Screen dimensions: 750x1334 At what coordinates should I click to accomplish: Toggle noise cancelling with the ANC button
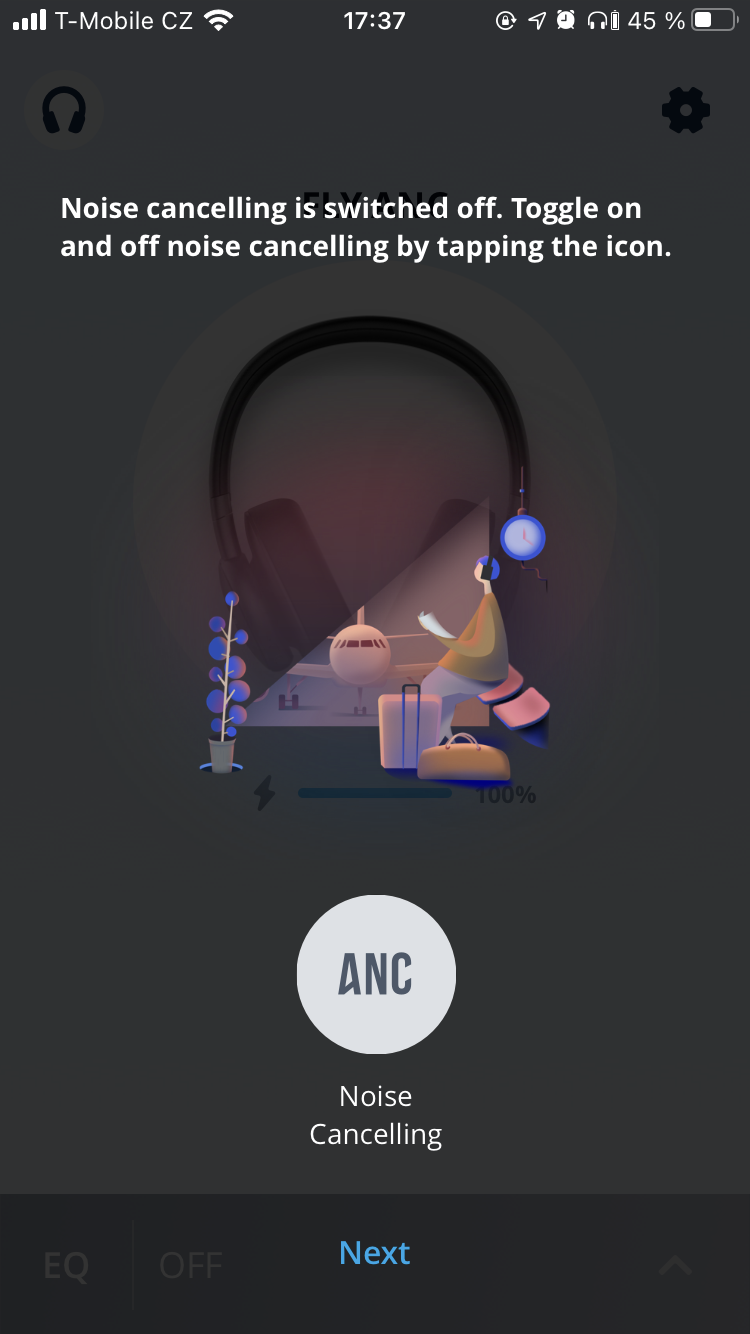click(376, 974)
